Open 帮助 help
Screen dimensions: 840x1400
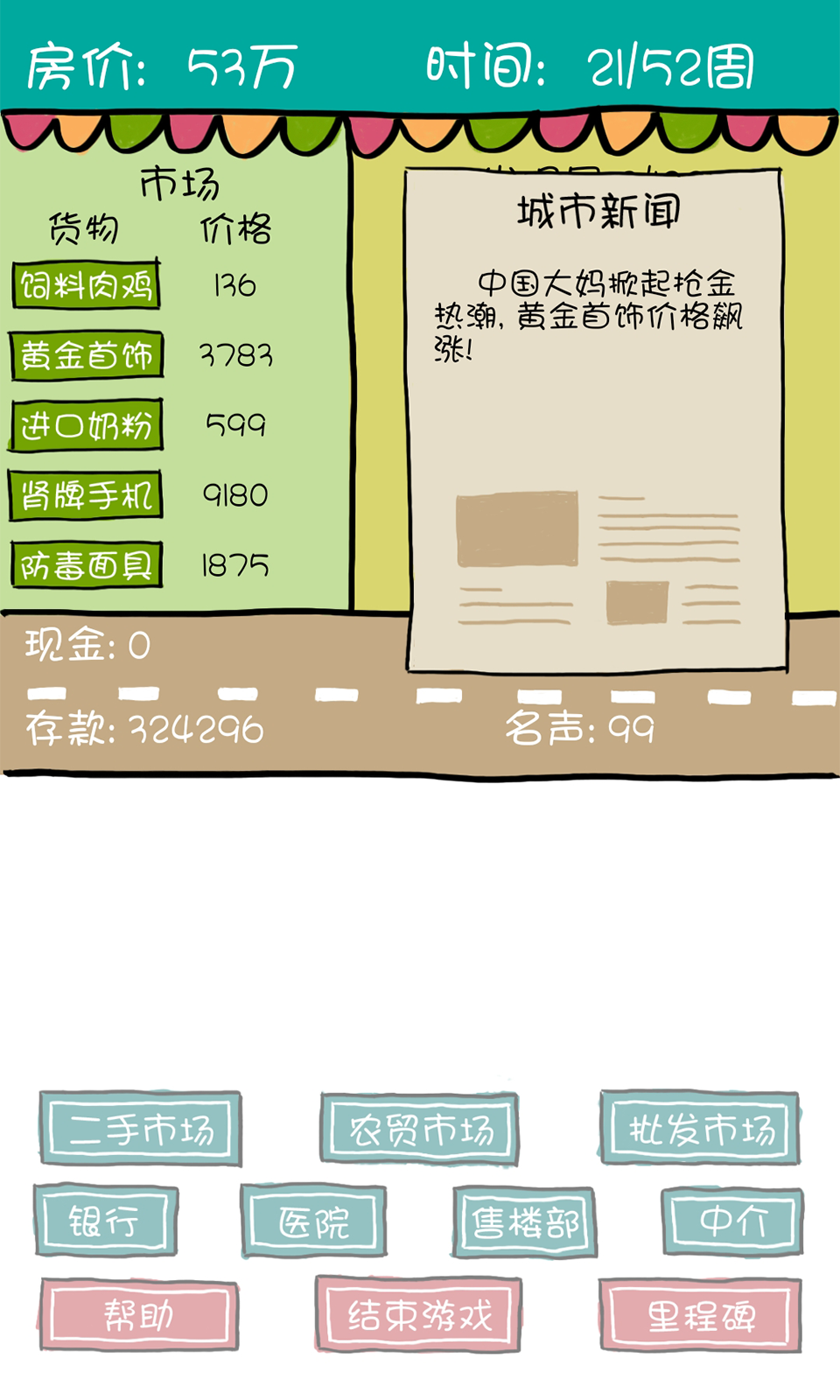tap(139, 1315)
